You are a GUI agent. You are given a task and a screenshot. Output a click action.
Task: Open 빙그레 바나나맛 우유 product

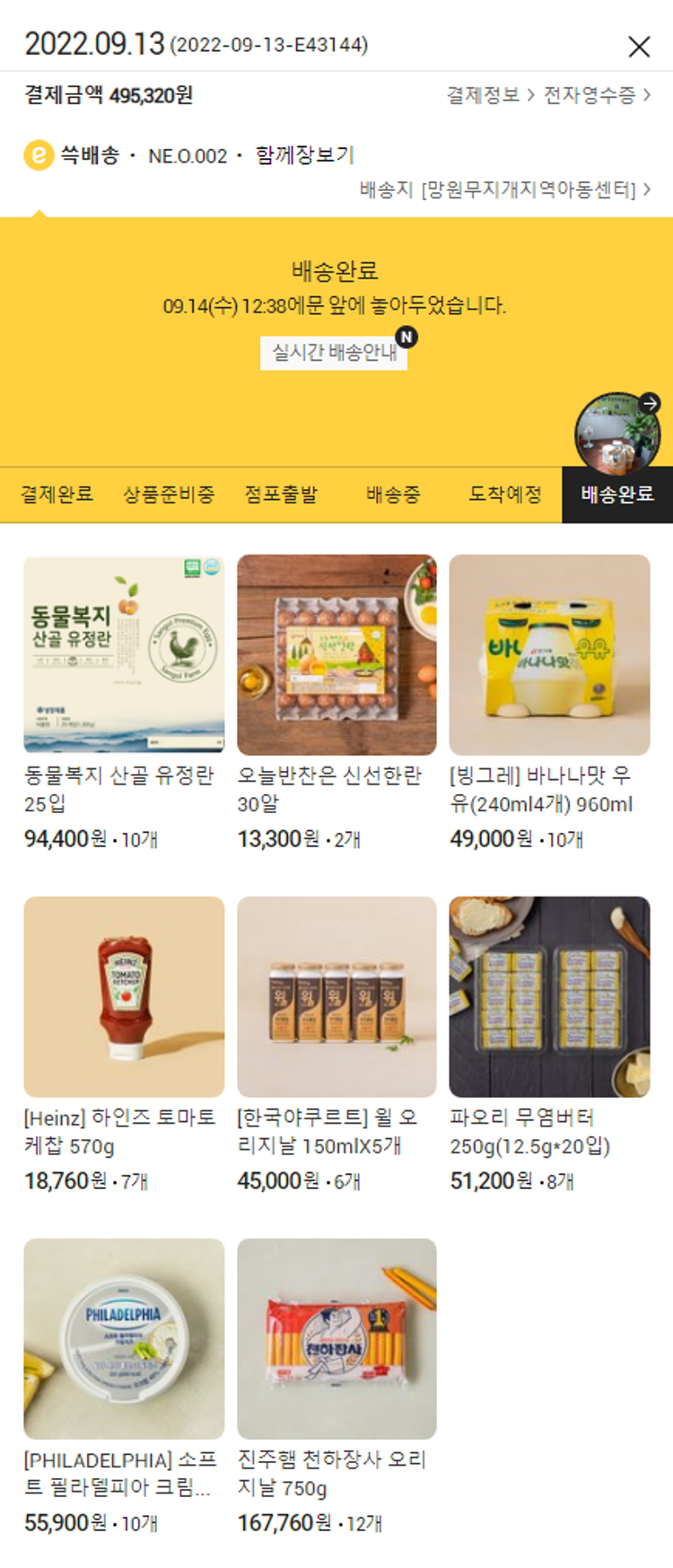click(x=549, y=655)
